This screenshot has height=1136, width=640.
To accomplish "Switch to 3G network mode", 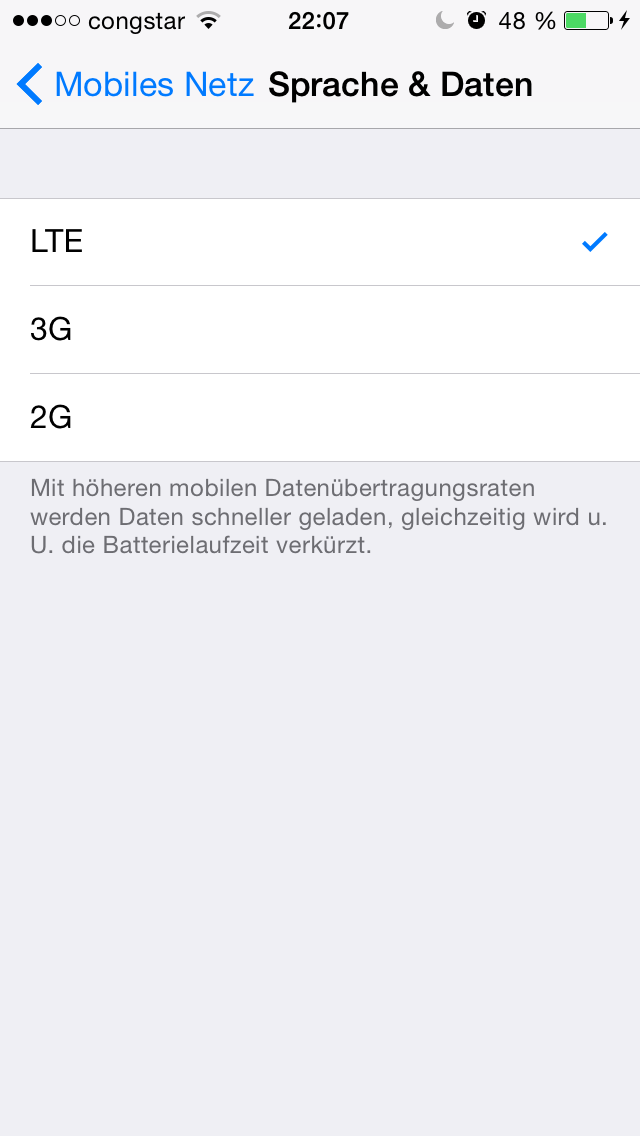I will [320, 330].
